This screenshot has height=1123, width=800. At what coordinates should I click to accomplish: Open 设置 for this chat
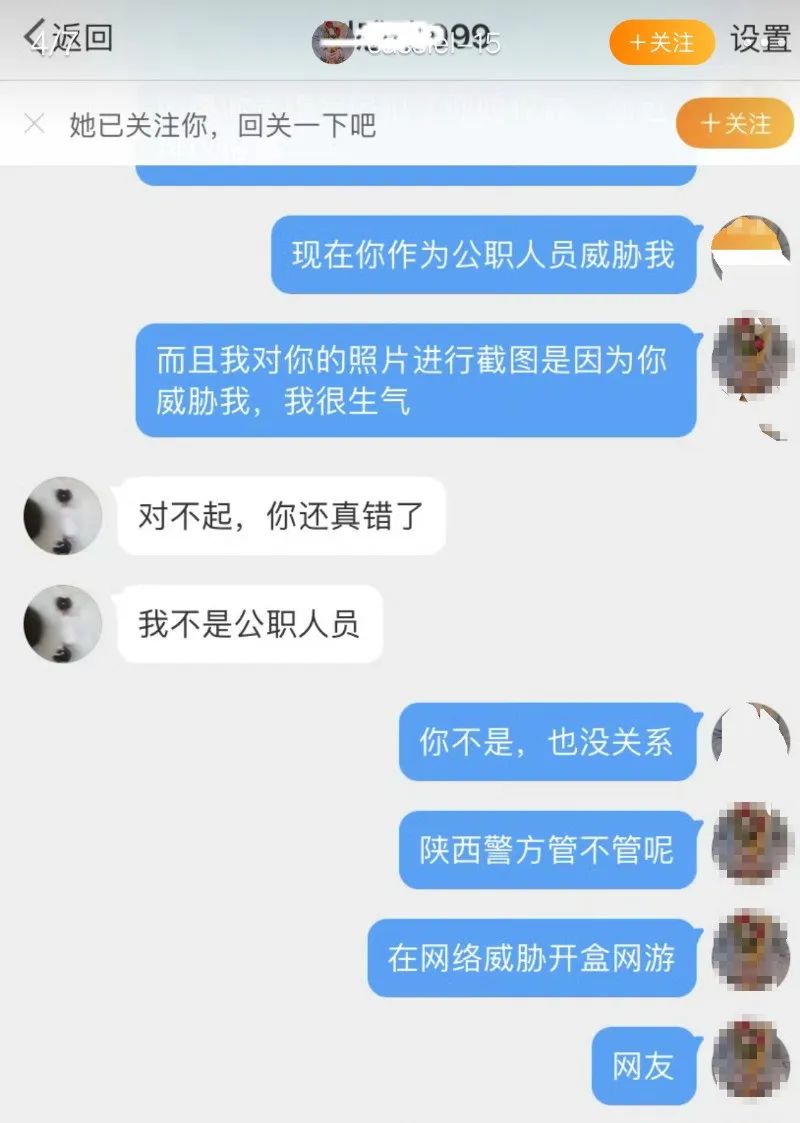coord(761,39)
